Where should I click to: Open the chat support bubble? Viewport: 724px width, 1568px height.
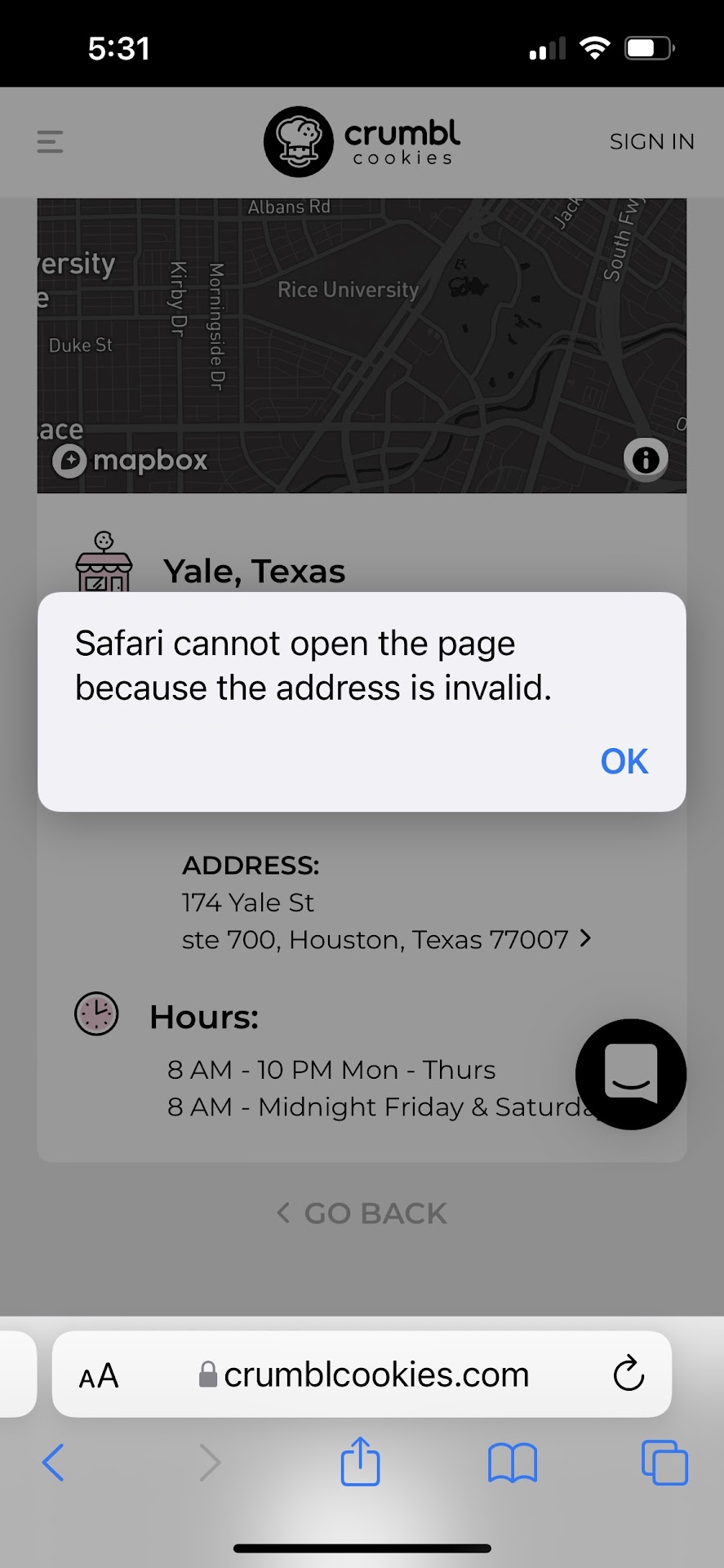(630, 1074)
